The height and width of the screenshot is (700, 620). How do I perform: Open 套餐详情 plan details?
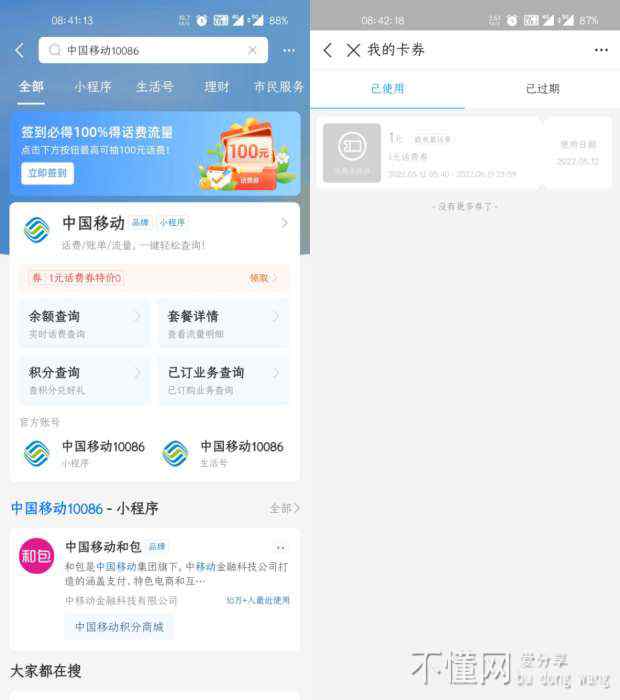(x=223, y=323)
